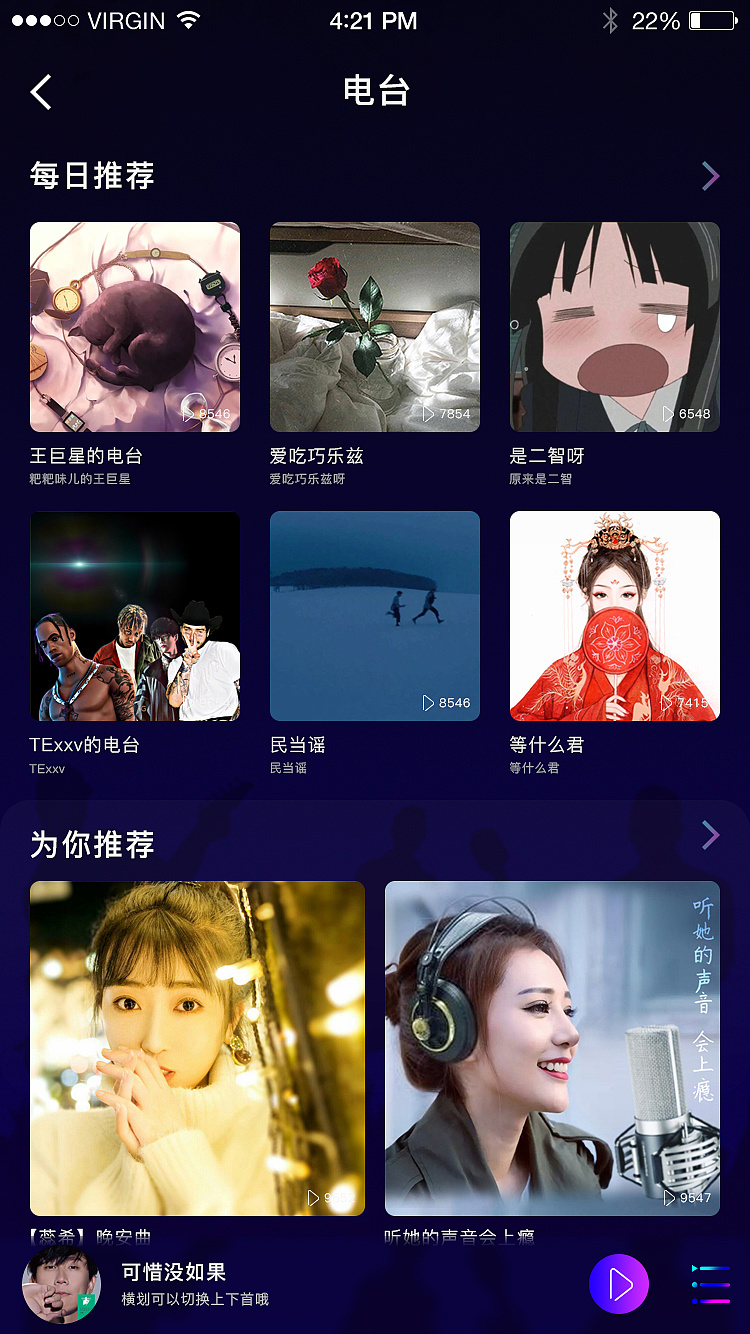
Task: Open the 民当谣 station
Action: 375,616
